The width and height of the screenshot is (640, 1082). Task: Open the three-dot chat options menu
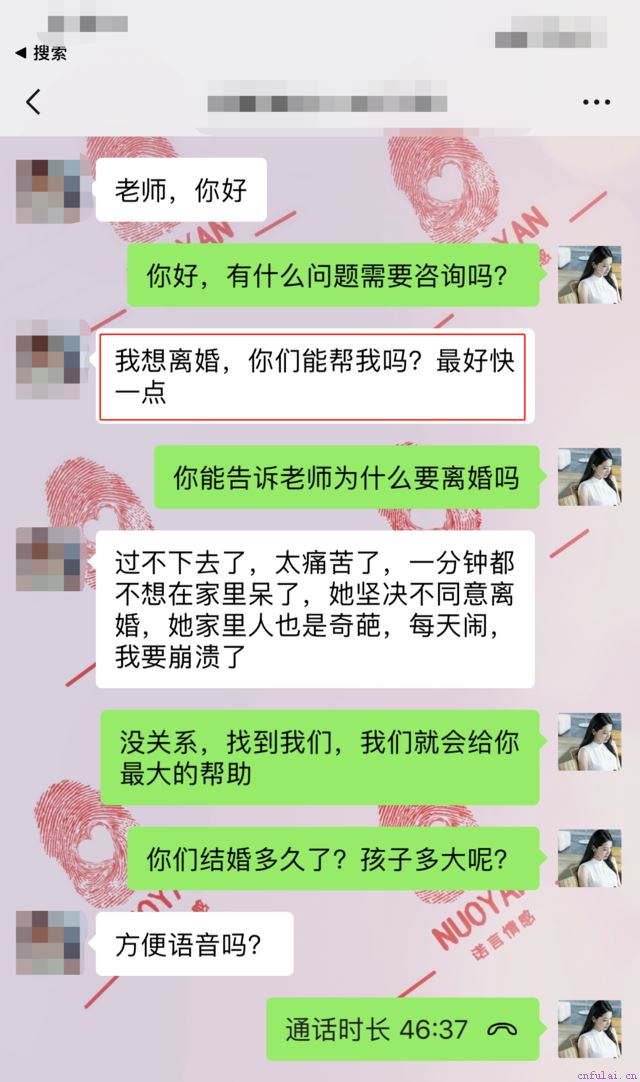596,102
